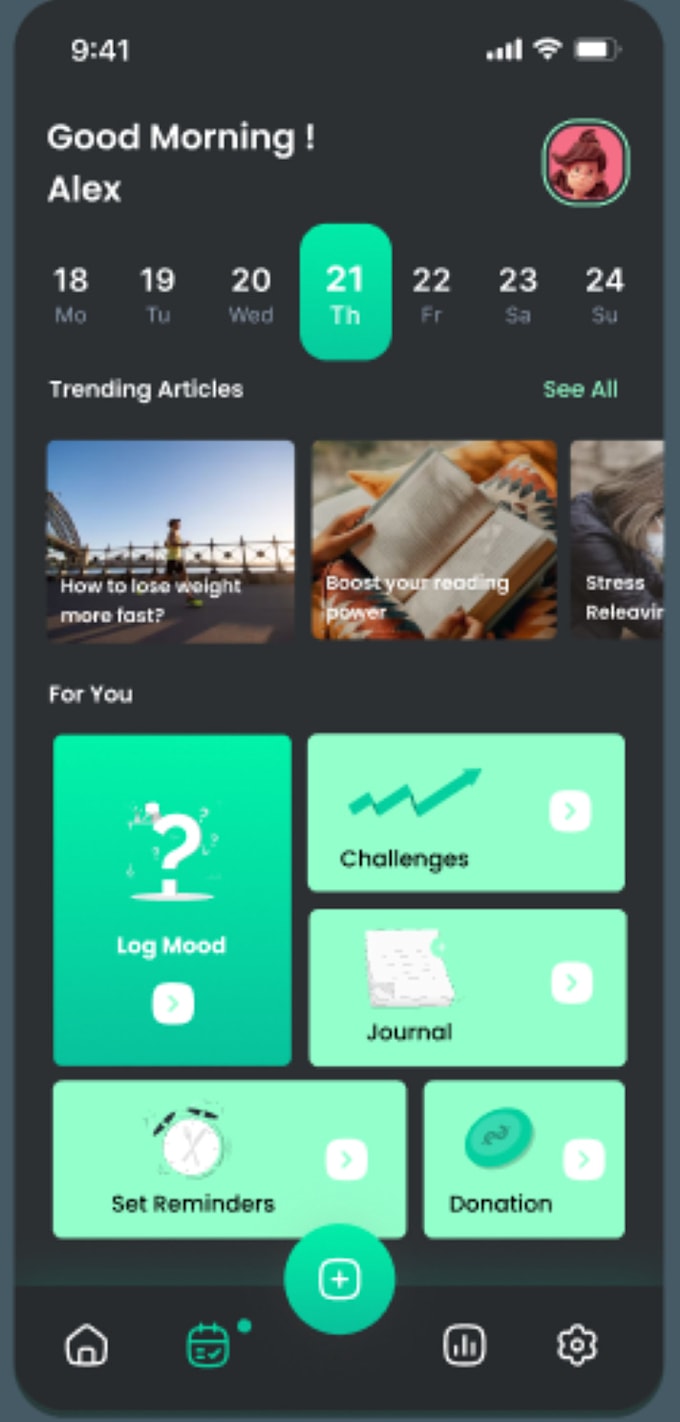The height and width of the screenshot is (1422, 680).
Task: Select Friday the 22nd
Action: [x=431, y=293]
